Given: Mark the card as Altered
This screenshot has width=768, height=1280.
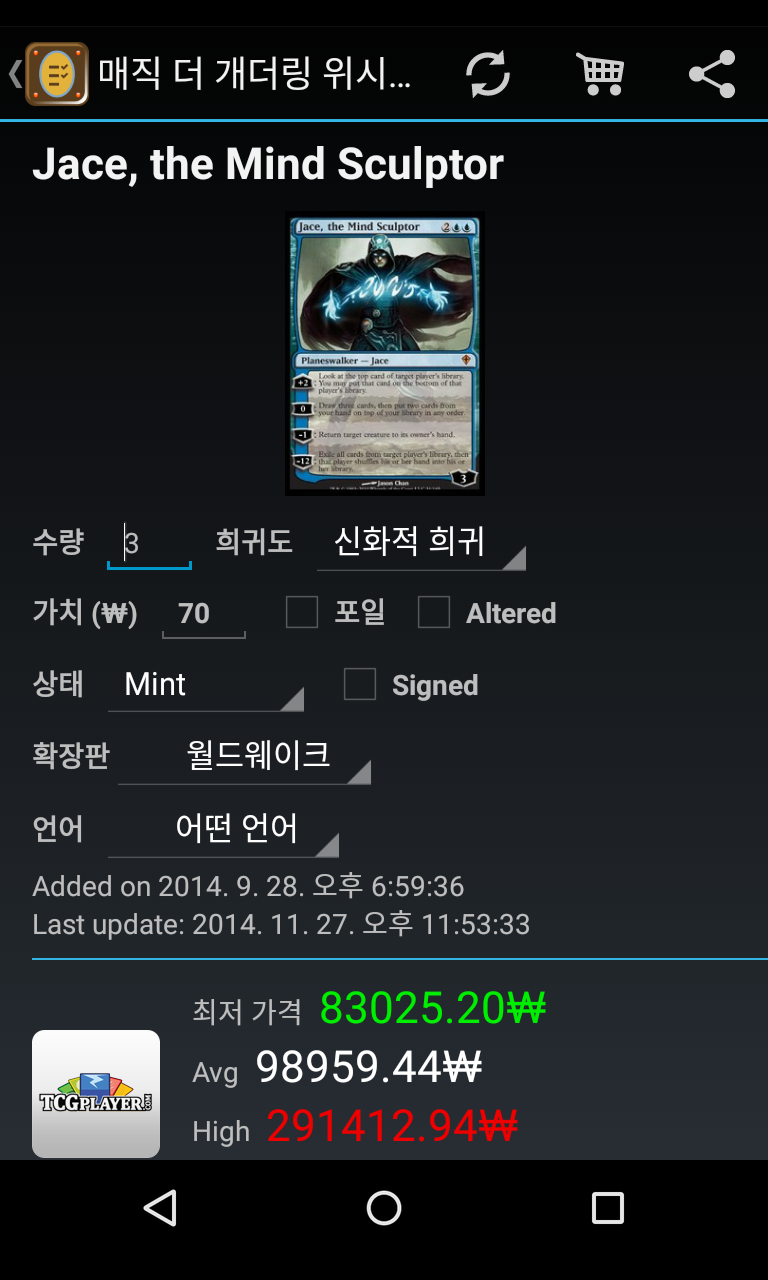Looking at the screenshot, I should coord(434,612).
